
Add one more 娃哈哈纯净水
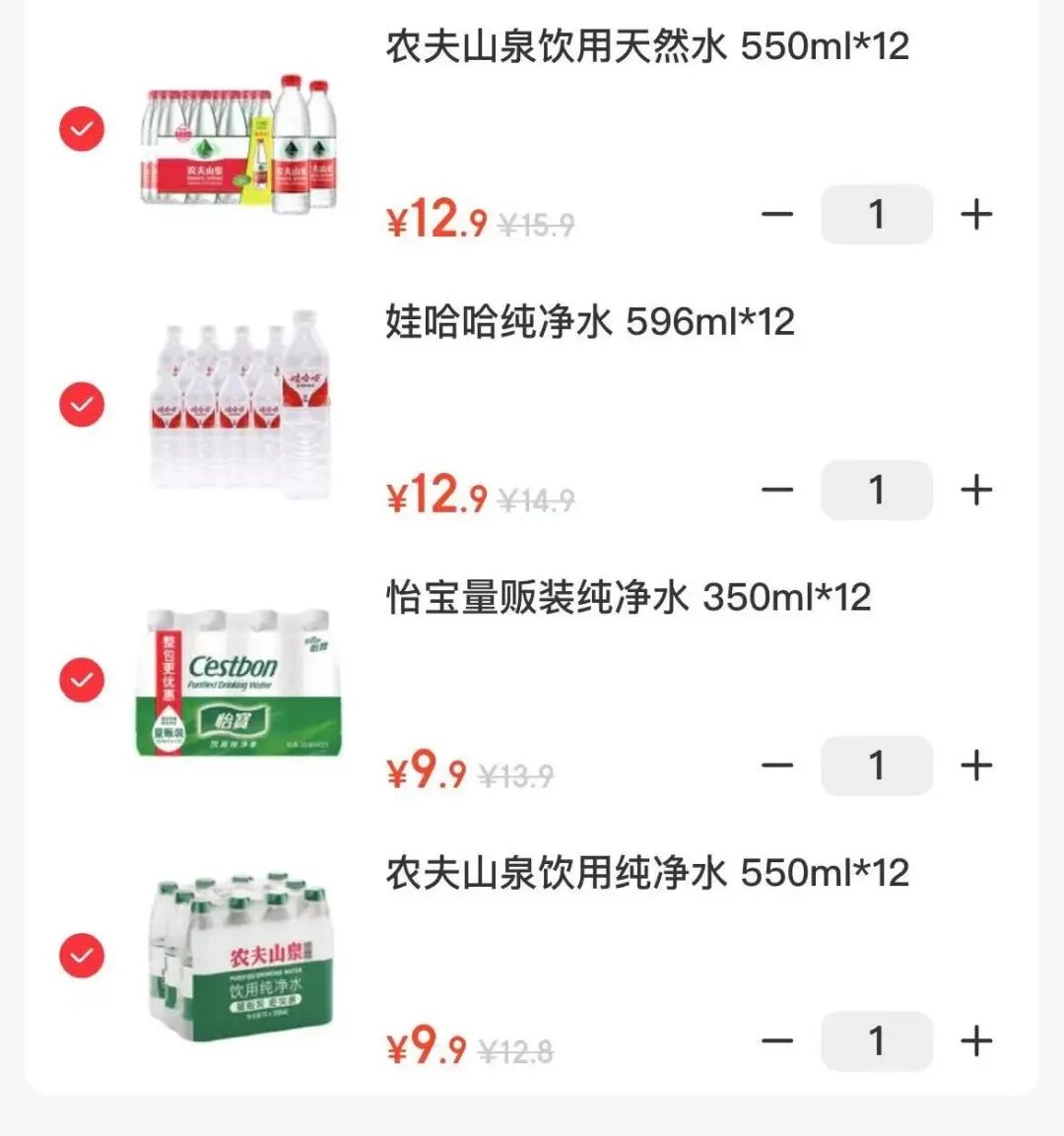(976, 490)
